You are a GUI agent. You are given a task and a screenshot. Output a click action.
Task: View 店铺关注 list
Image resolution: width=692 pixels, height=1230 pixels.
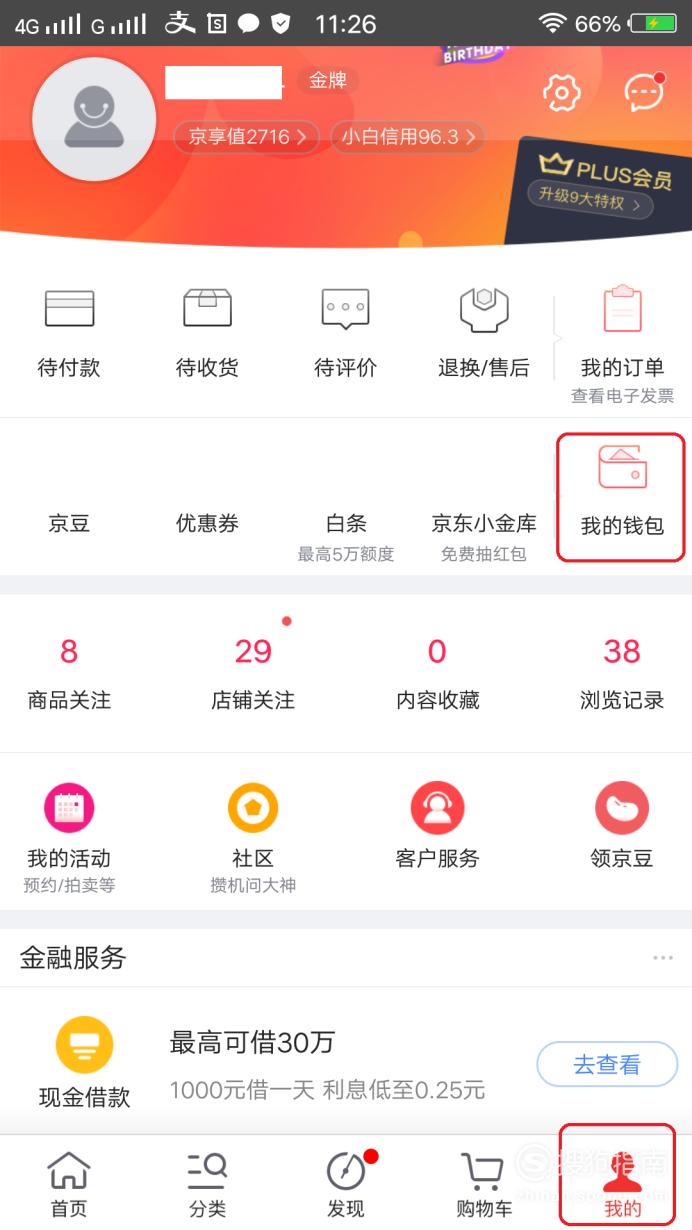click(x=253, y=675)
